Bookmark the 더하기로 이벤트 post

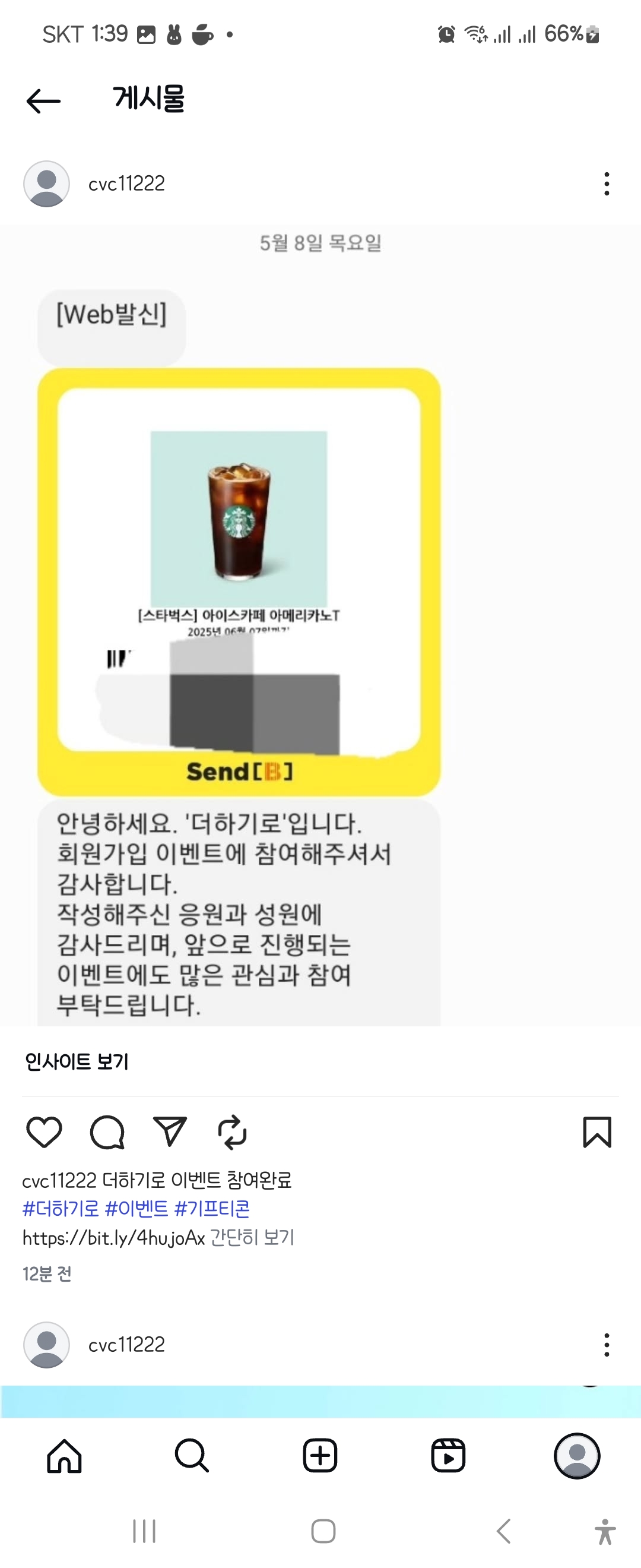pyautogui.click(x=596, y=1132)
